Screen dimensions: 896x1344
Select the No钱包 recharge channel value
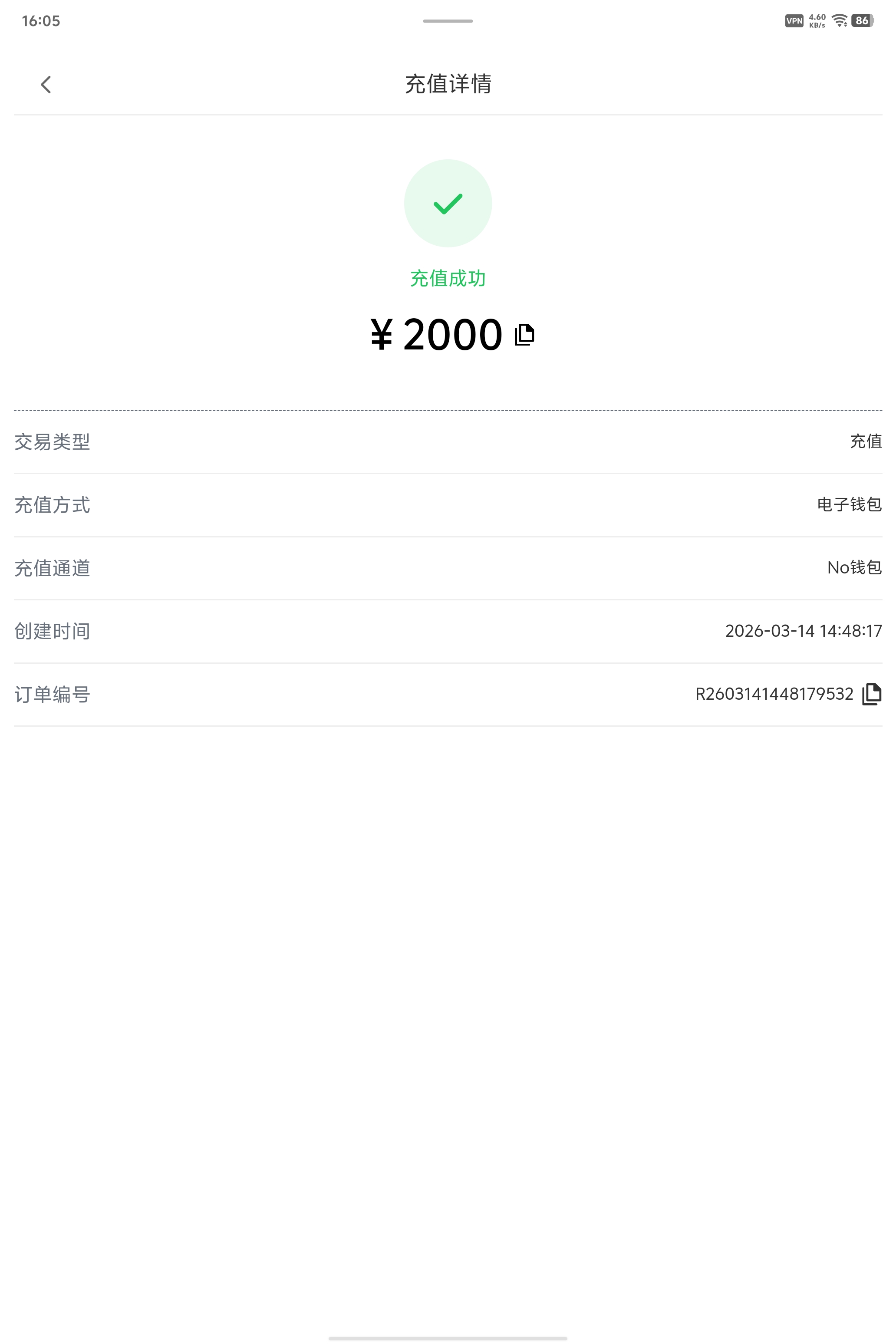[854, 568]
